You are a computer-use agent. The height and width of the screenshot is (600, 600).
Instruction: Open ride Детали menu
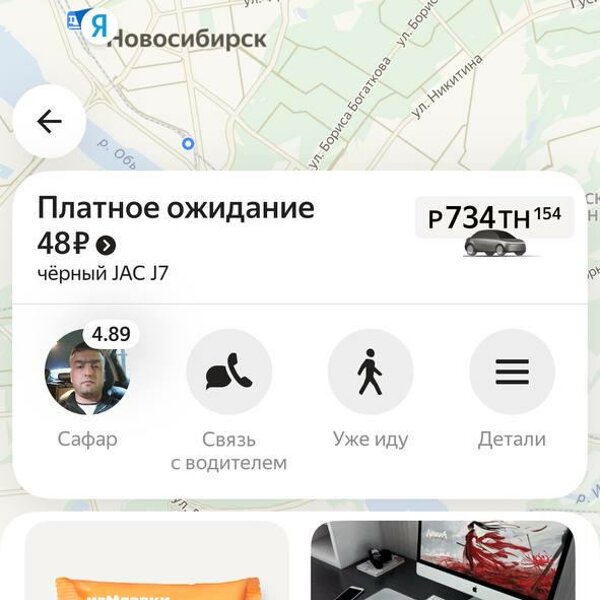(511, 373)
